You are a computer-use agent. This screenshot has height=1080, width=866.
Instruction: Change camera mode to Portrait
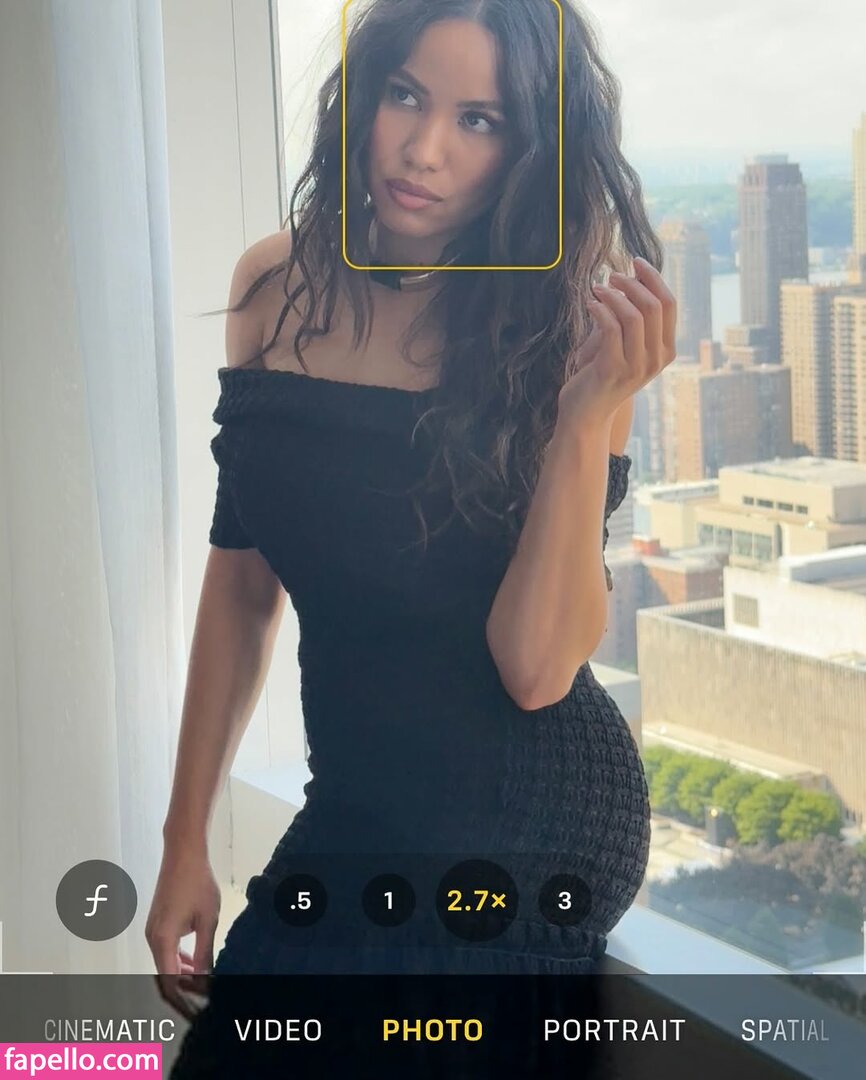614,1030
